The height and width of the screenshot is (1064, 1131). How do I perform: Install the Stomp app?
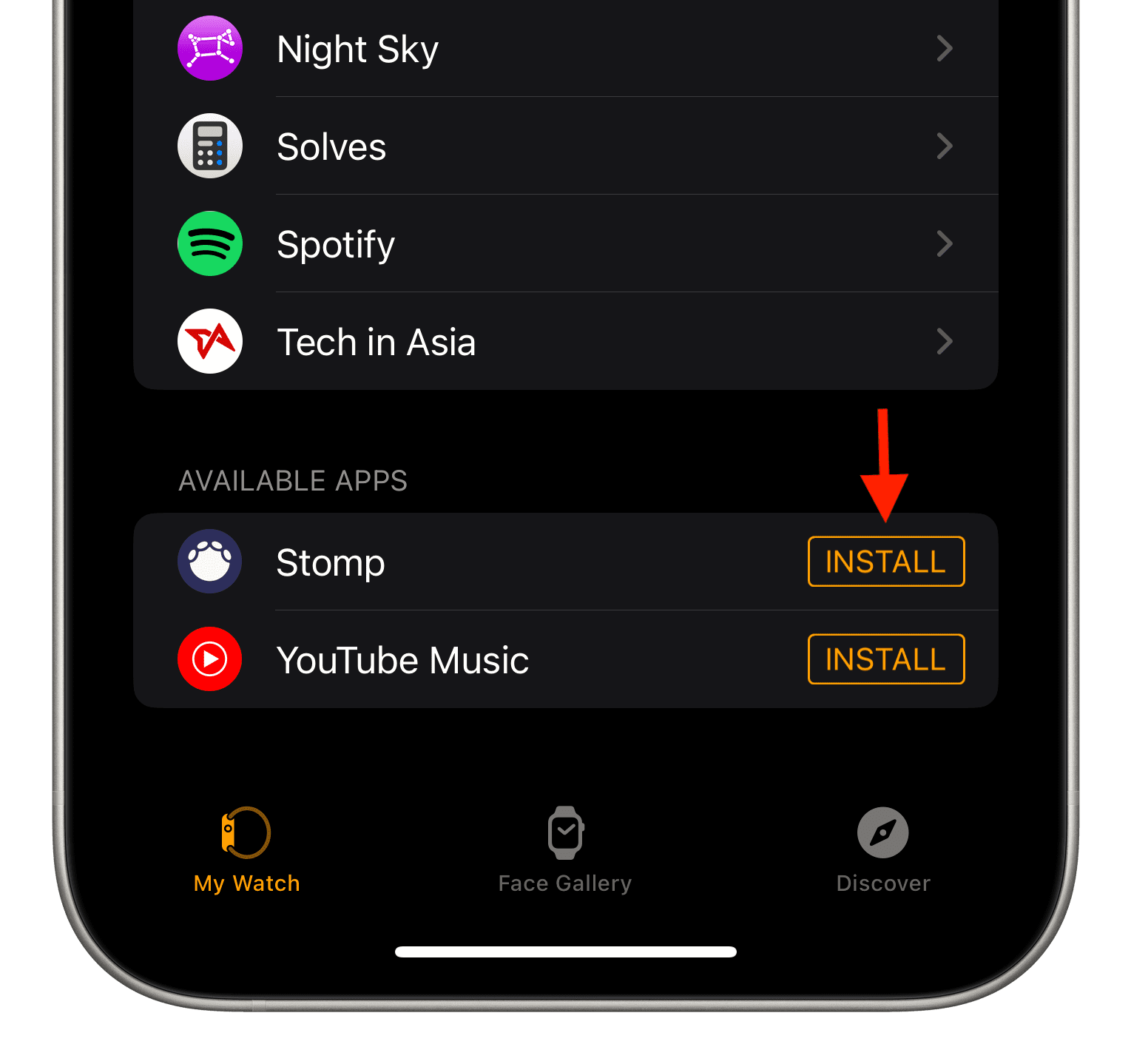click(x=885, y=562)
